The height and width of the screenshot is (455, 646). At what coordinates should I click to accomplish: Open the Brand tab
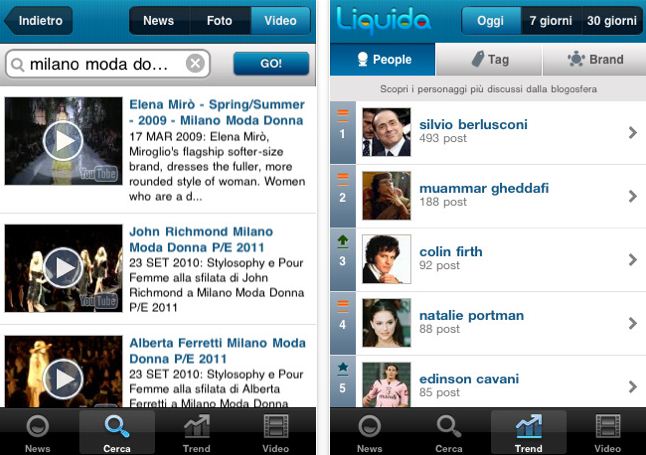click(595, 60)
